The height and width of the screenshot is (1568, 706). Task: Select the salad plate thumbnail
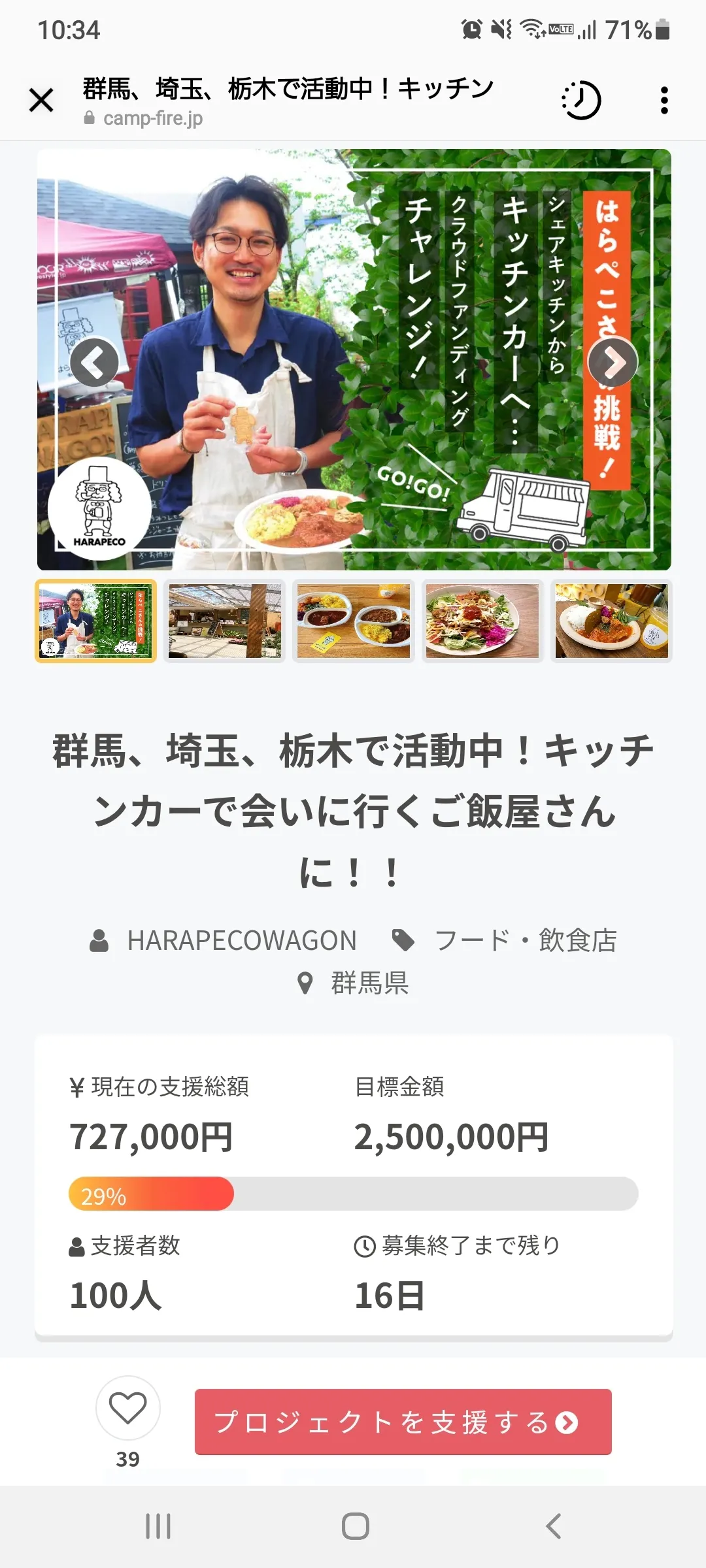pos(482,621)
